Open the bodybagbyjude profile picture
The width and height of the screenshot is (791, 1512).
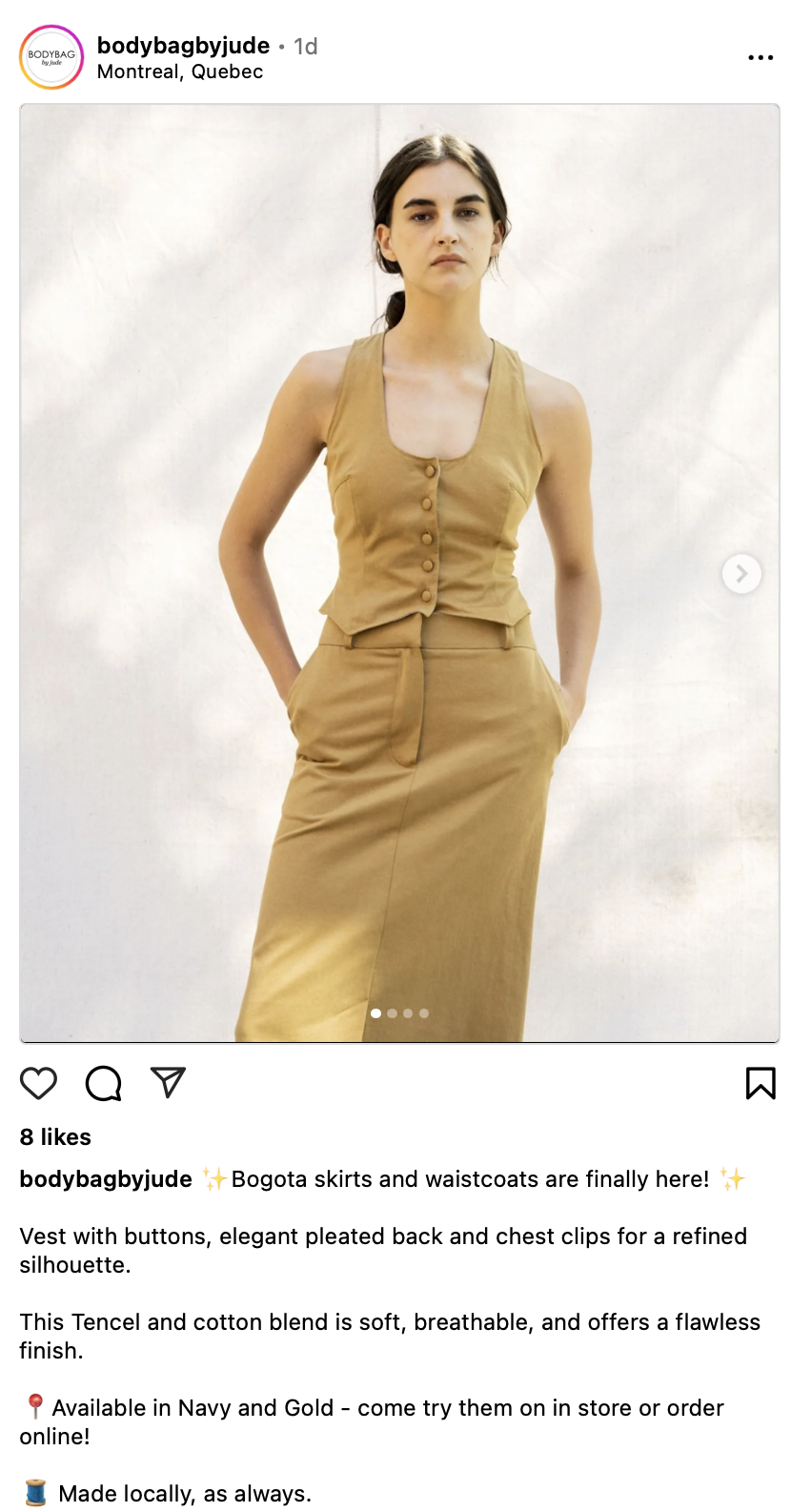pyautogui.click(x=51, y=57)
